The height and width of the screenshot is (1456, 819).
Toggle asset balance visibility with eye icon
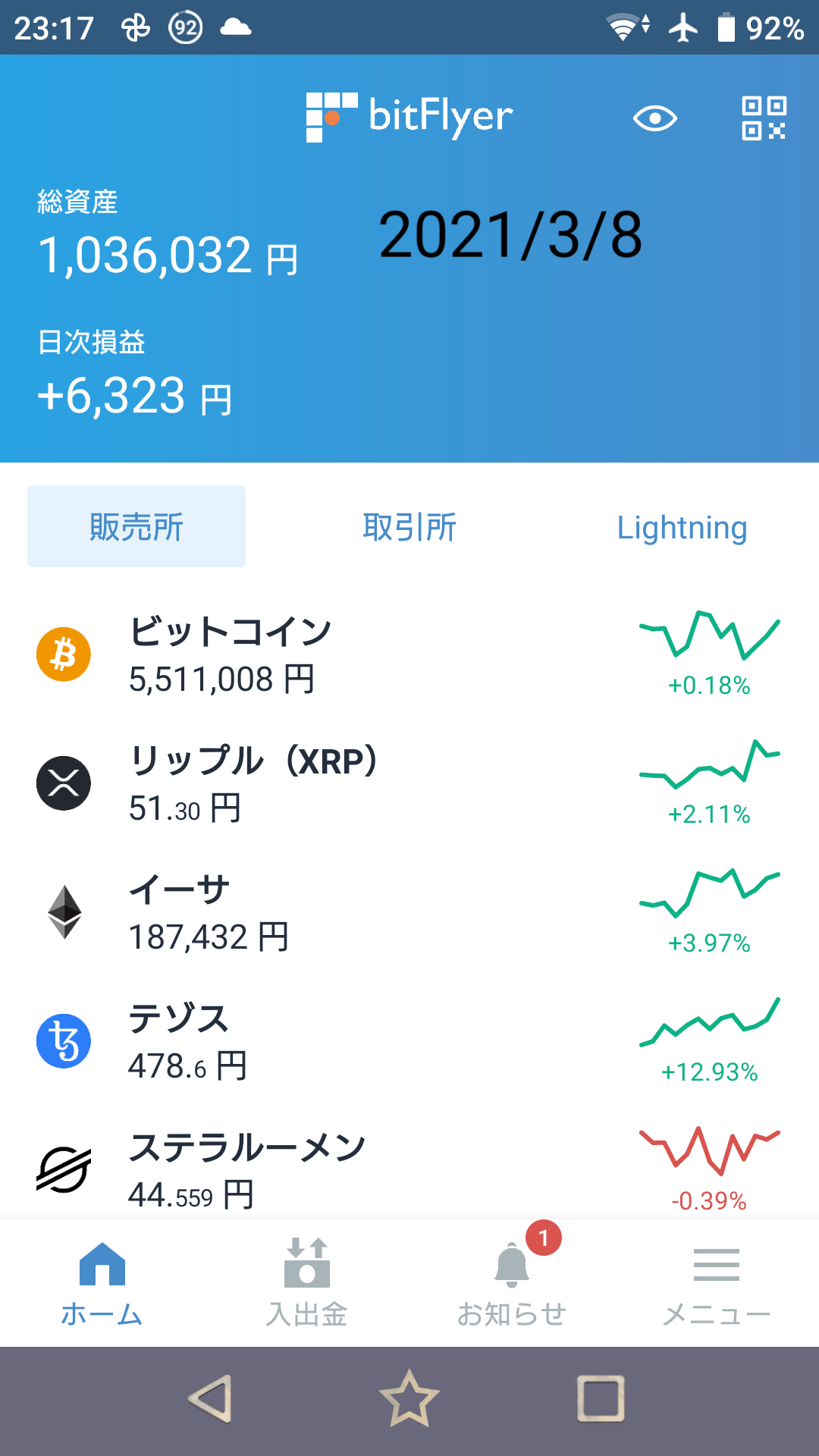[x=654, y=118]
